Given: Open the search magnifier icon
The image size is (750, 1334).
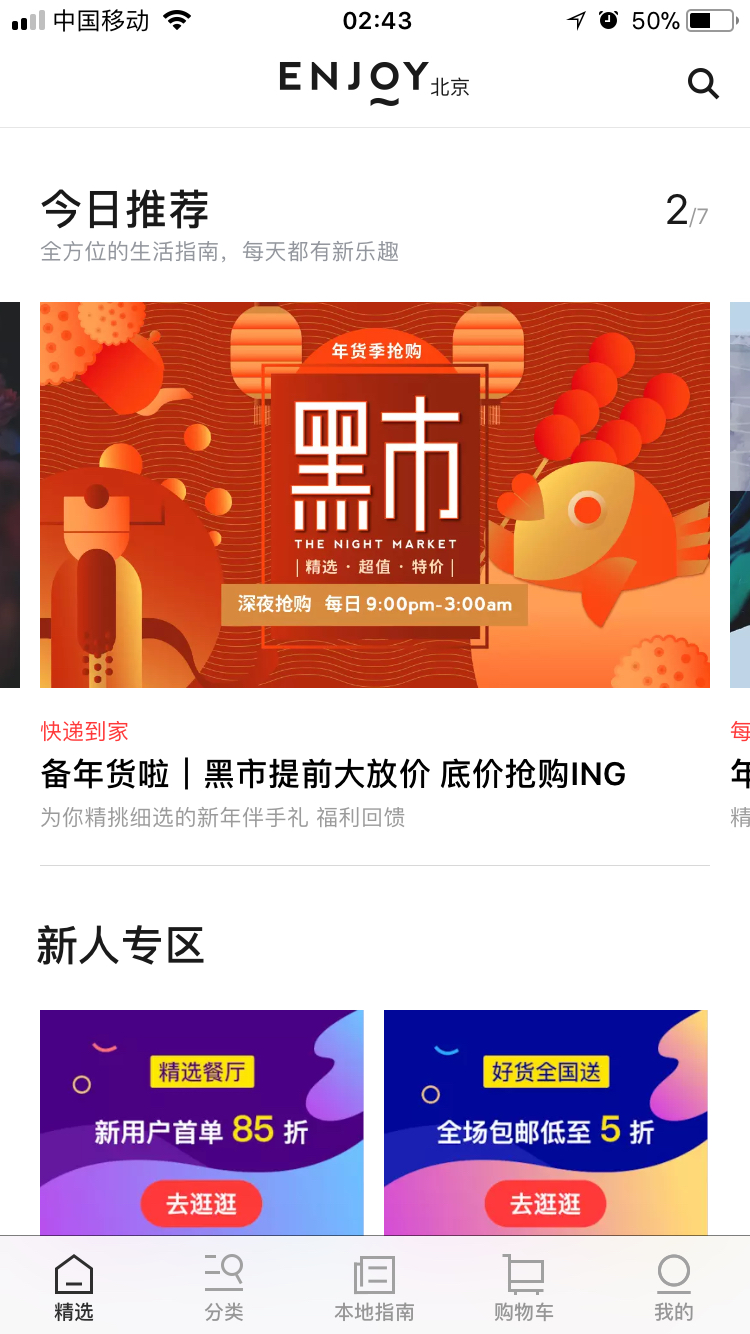Looking at the screenshot, I should (704, 84).
